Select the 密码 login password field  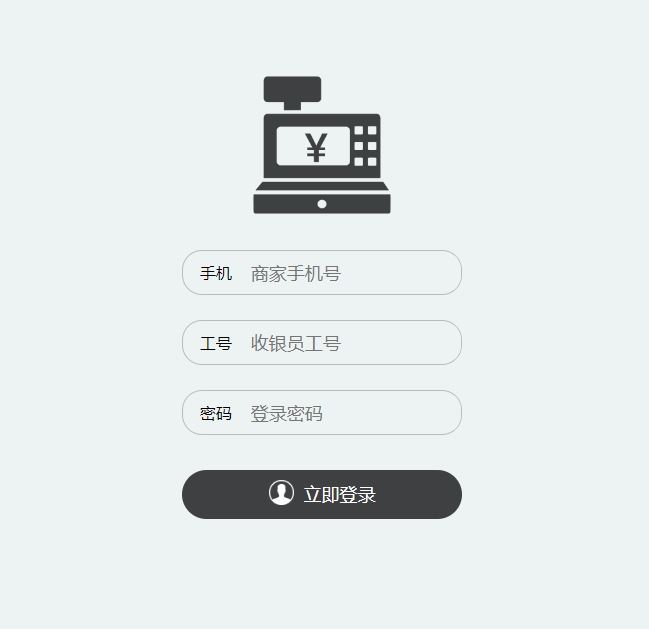(x=345, y=413)
